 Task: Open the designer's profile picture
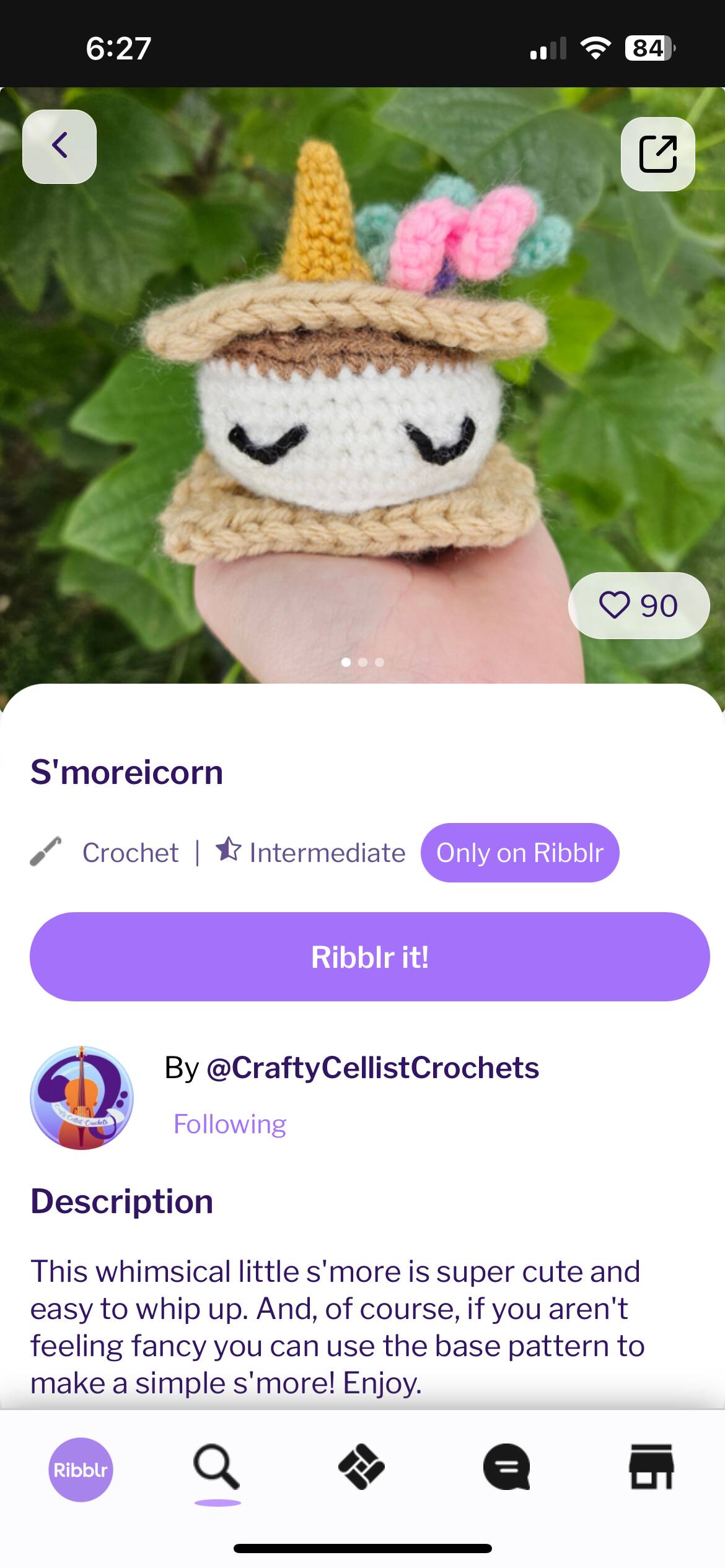(x=82, y=1098)
